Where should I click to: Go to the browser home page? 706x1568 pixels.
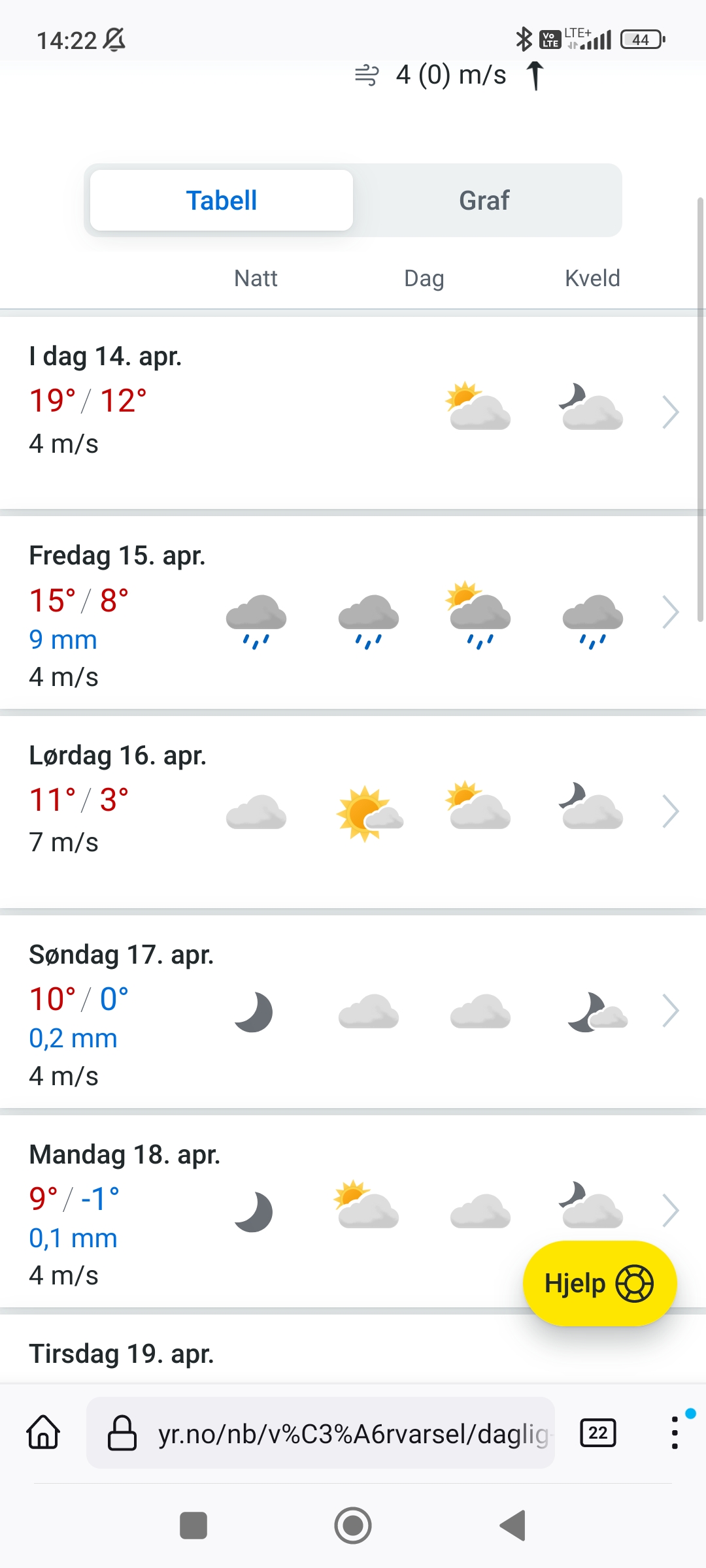tap(43, 1433)
